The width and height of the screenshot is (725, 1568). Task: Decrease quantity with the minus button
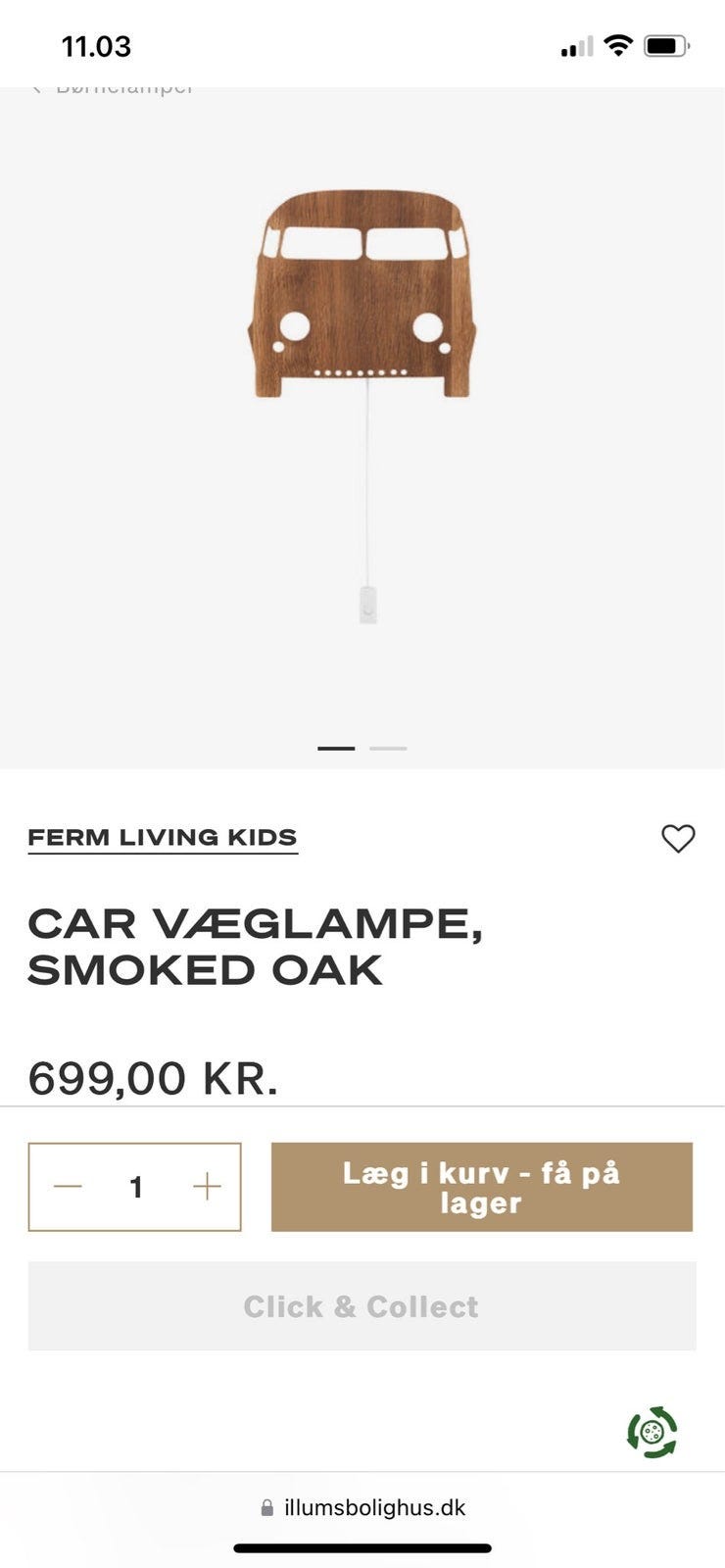(68, 1187)
